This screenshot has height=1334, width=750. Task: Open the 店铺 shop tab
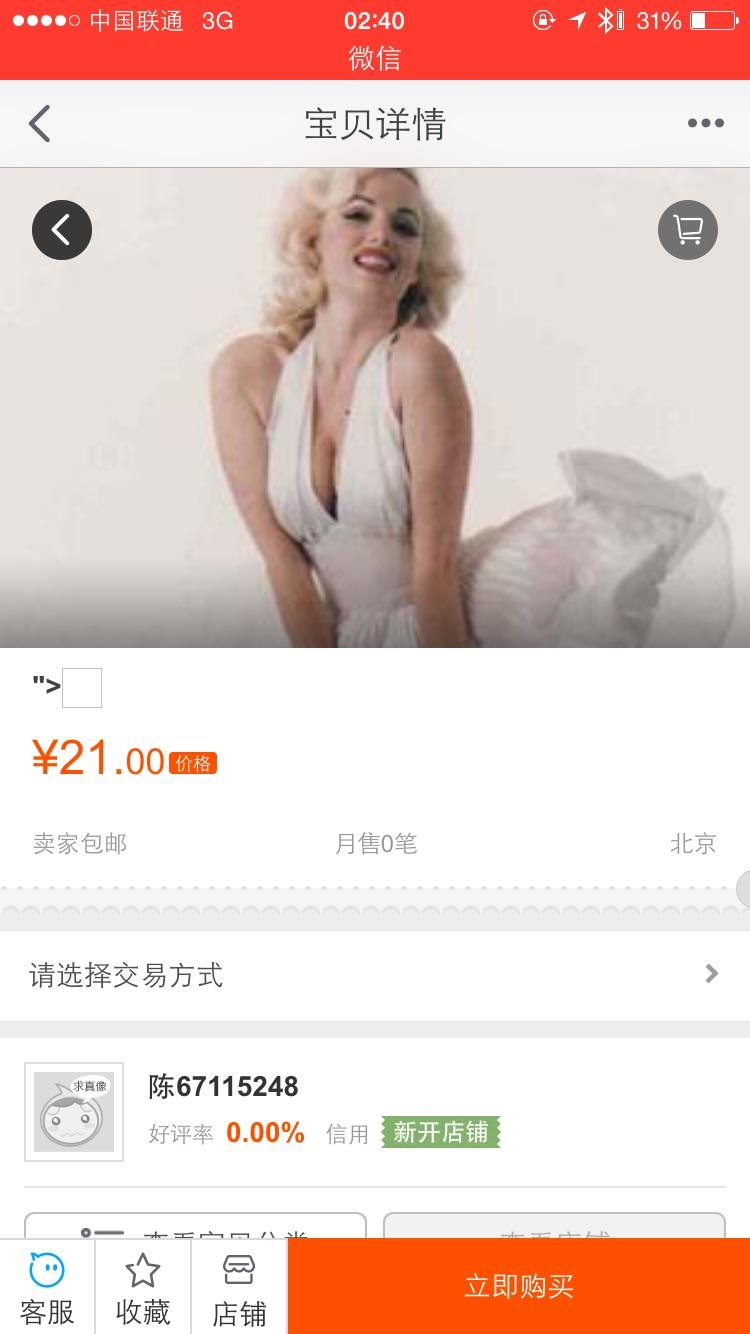point(239,1287)
